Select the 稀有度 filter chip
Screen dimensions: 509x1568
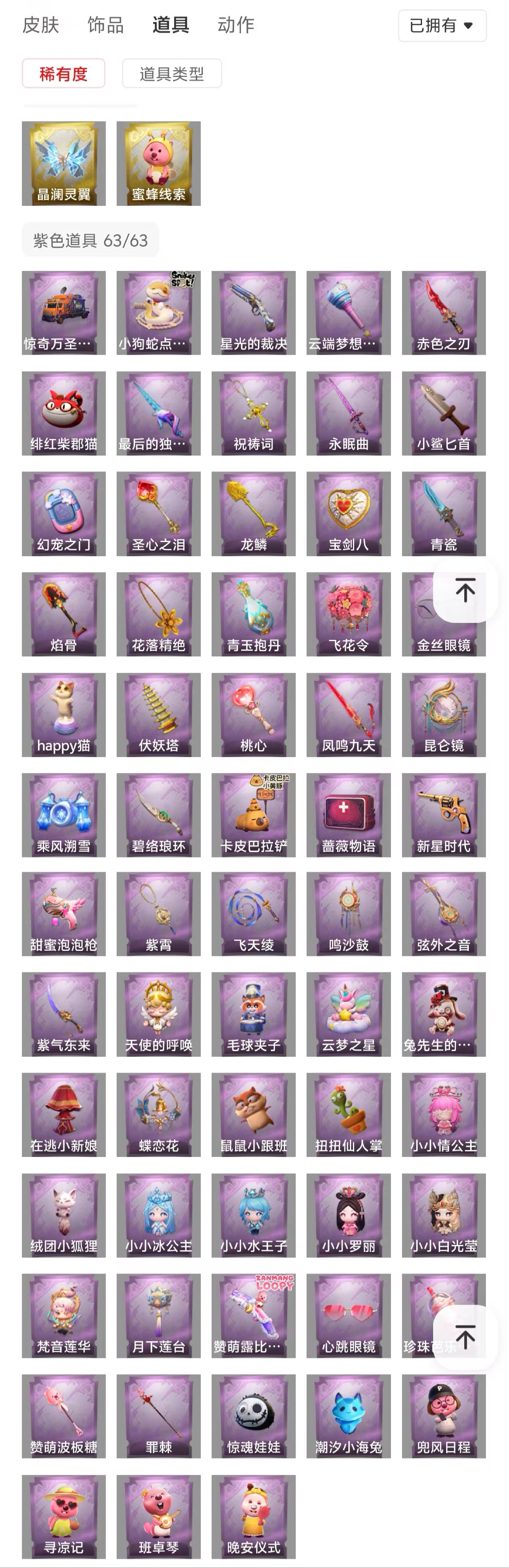[63, 74]
